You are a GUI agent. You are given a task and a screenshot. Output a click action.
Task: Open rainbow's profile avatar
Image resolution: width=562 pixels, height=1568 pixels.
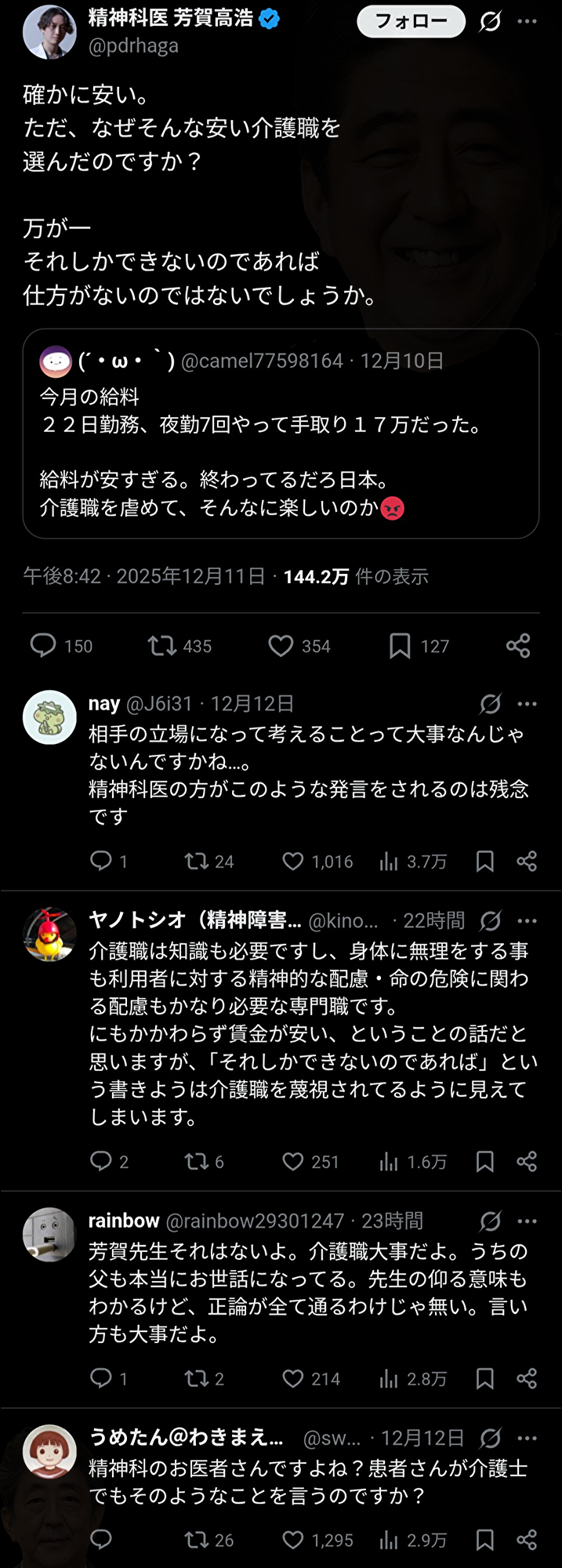pyautogui.click(x=49, y=1234)
